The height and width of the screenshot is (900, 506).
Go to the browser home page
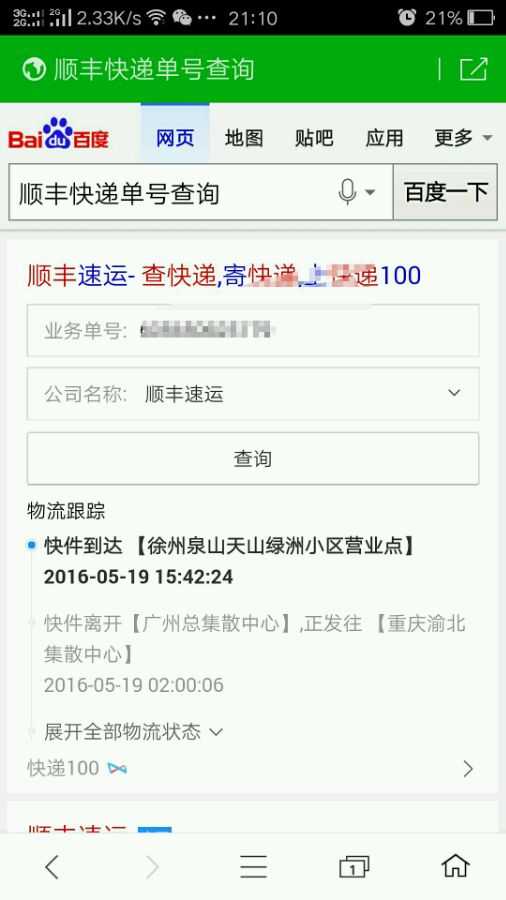[455, 866]
